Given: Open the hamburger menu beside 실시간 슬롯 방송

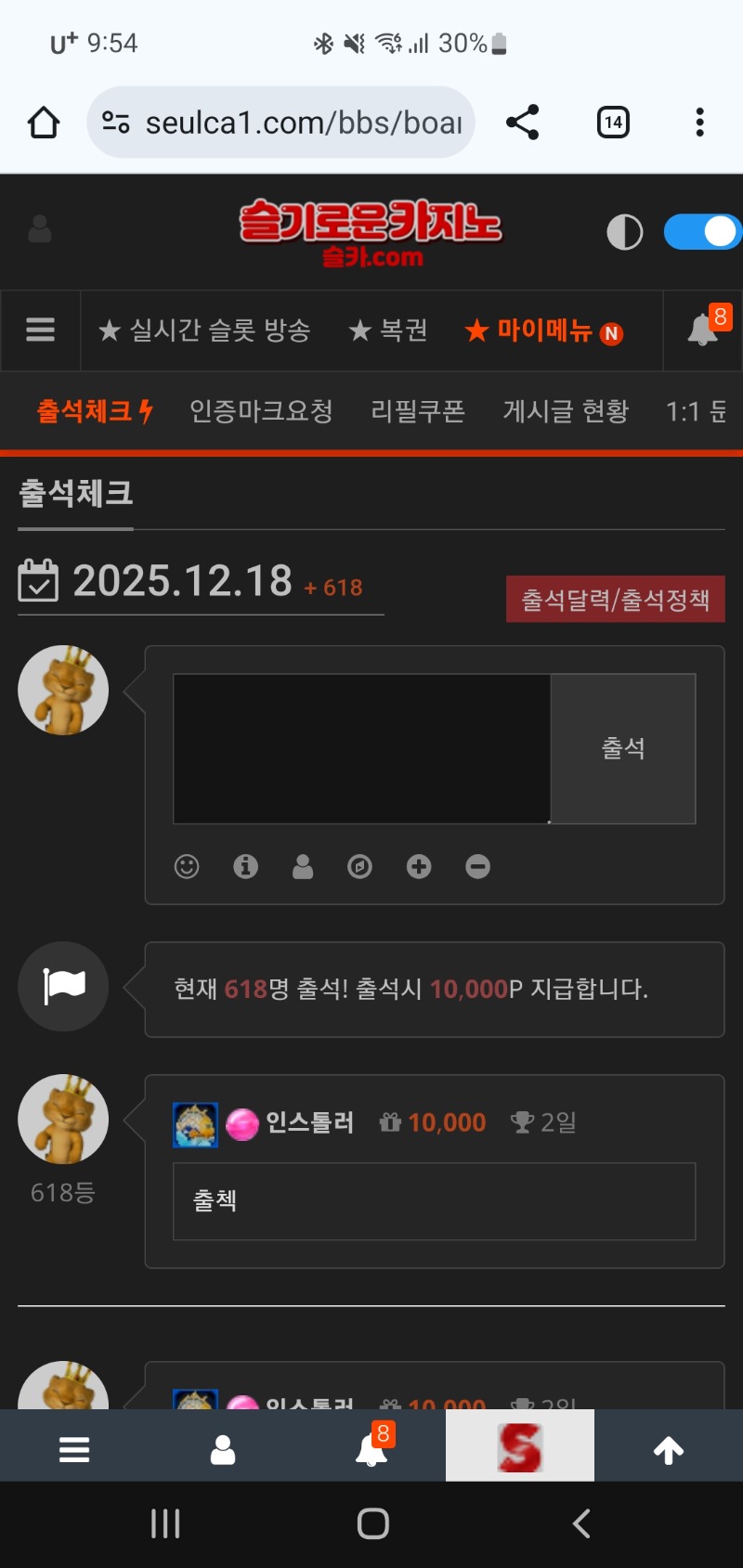Looking at the screenshot, I should pyautogui.click(x=40, y=330).
